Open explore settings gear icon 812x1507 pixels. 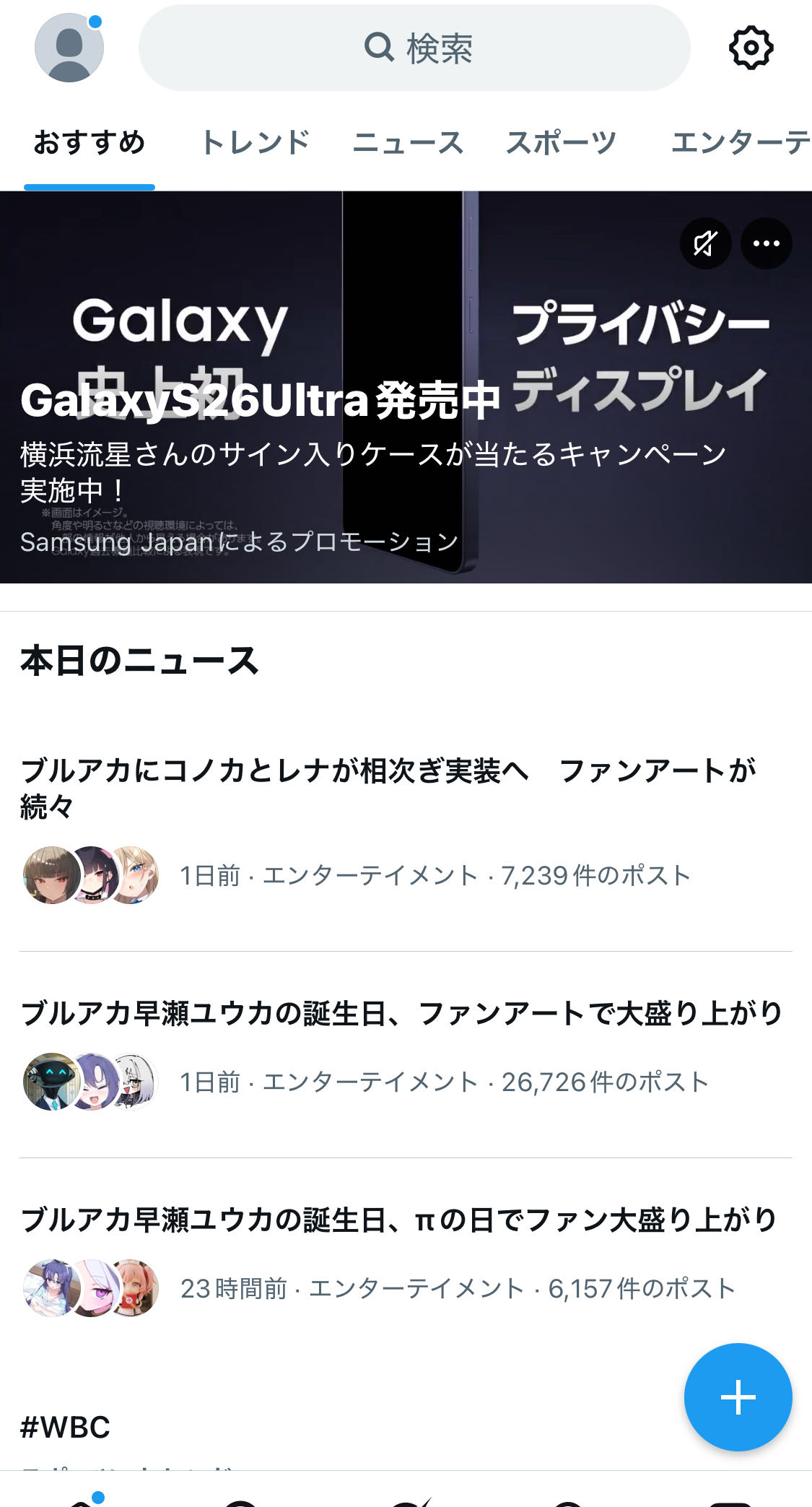pos(751,48)
